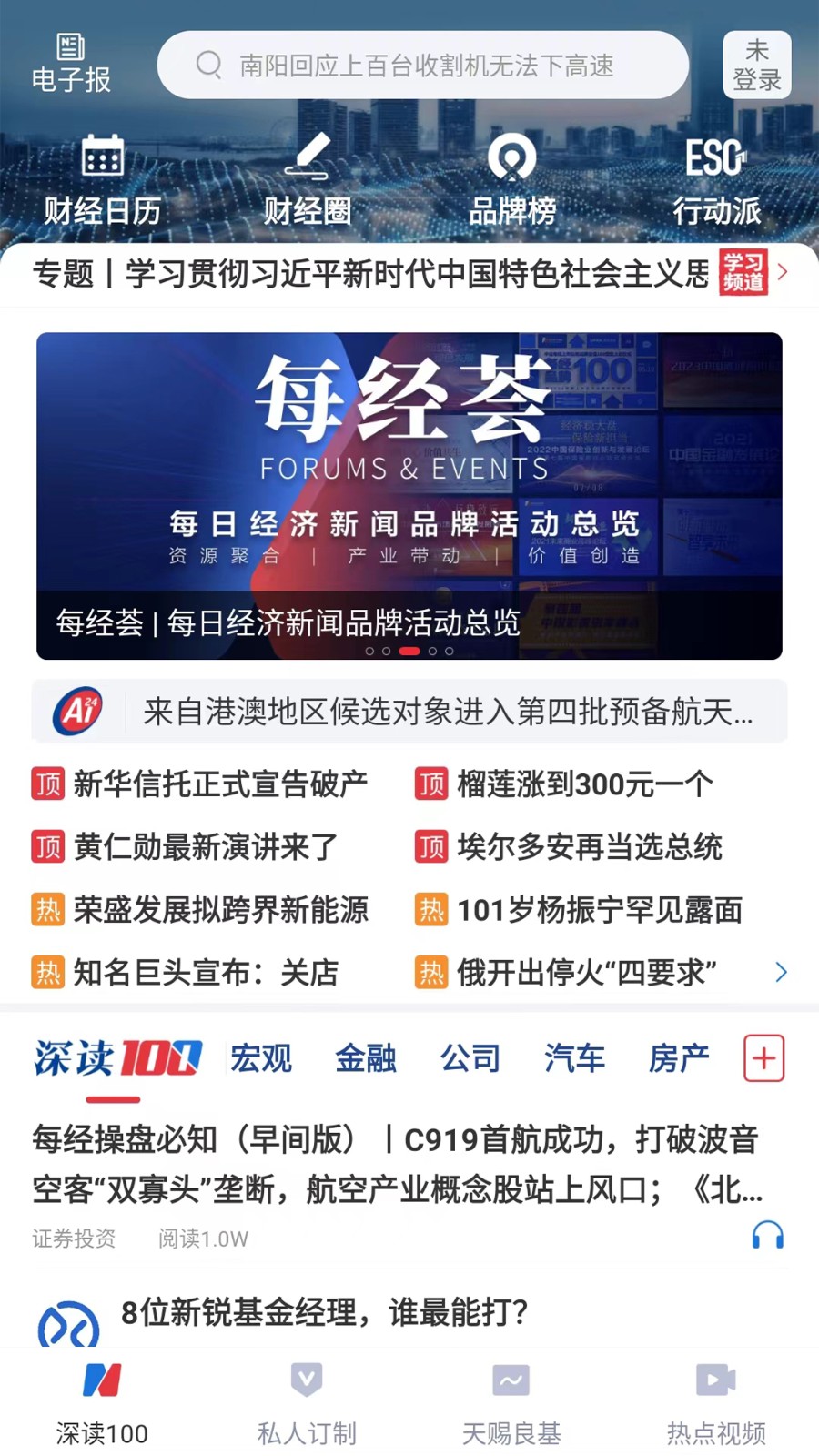This screenshot has height=1456, width=819.
Task: Expand more hot topics via the right chevron
Action: tap(781, 972)
